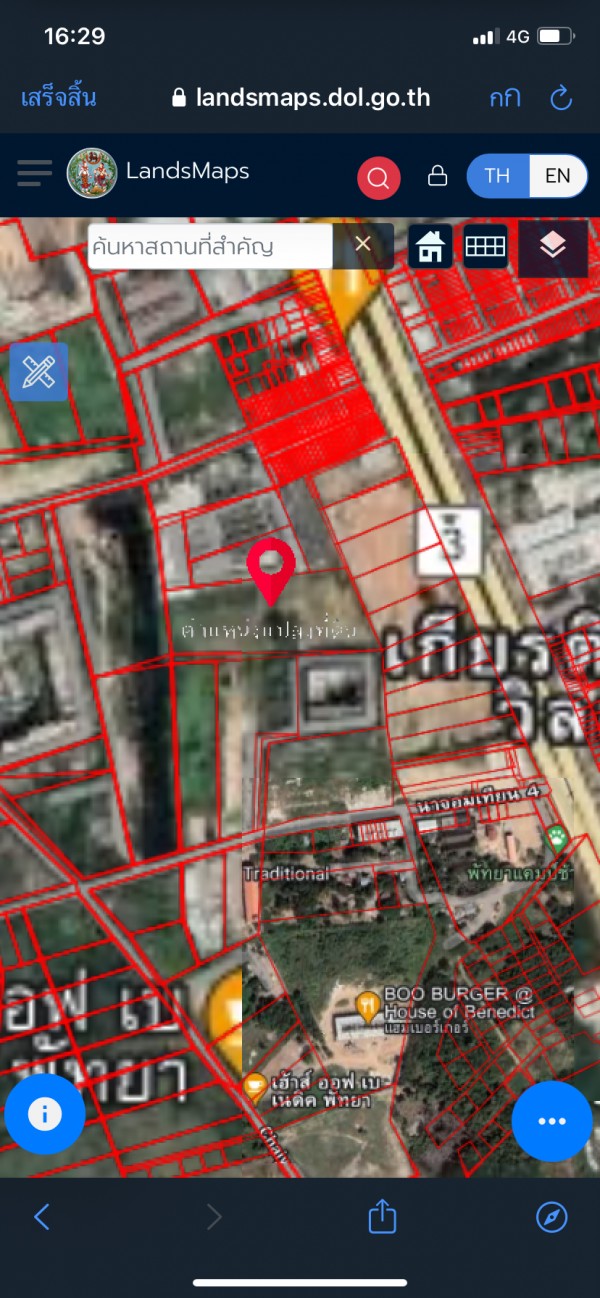Focus the ค้นหาสถานที่สำคัญ search field
This screenshot has height=1298, width=600.
[x=210, y=245]
